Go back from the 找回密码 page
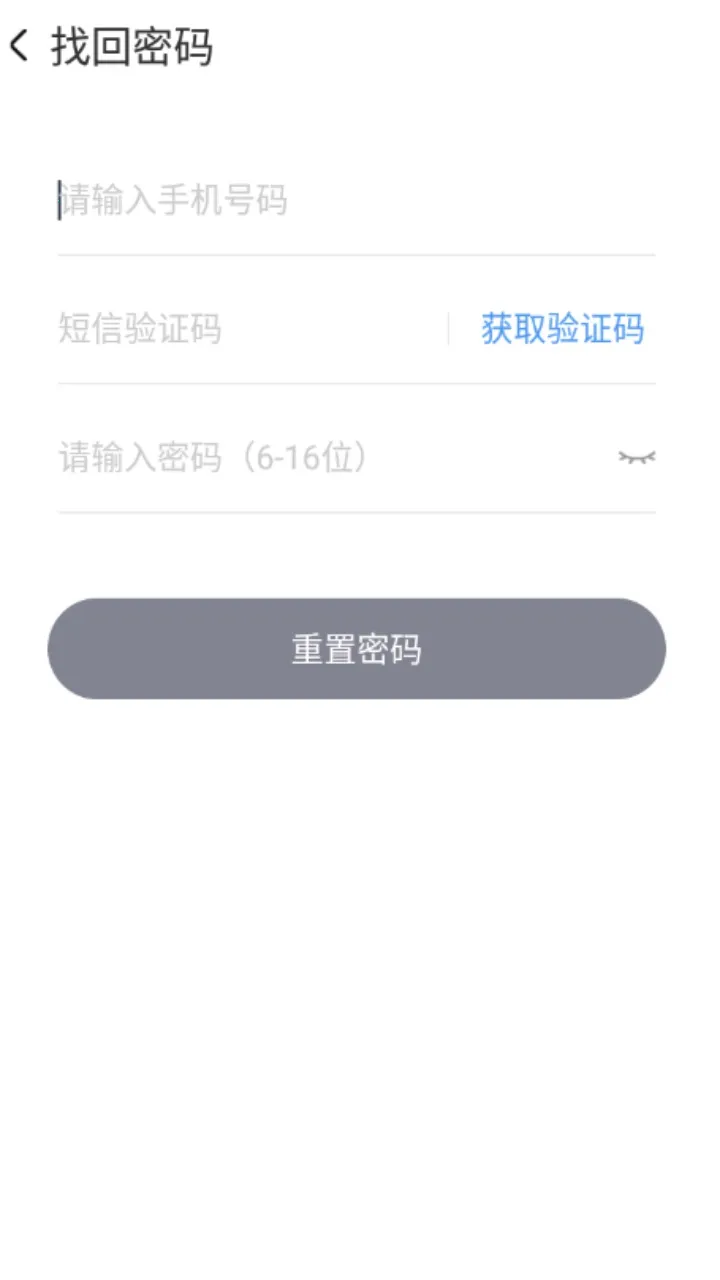720x1280 pixels. (20, 47)
